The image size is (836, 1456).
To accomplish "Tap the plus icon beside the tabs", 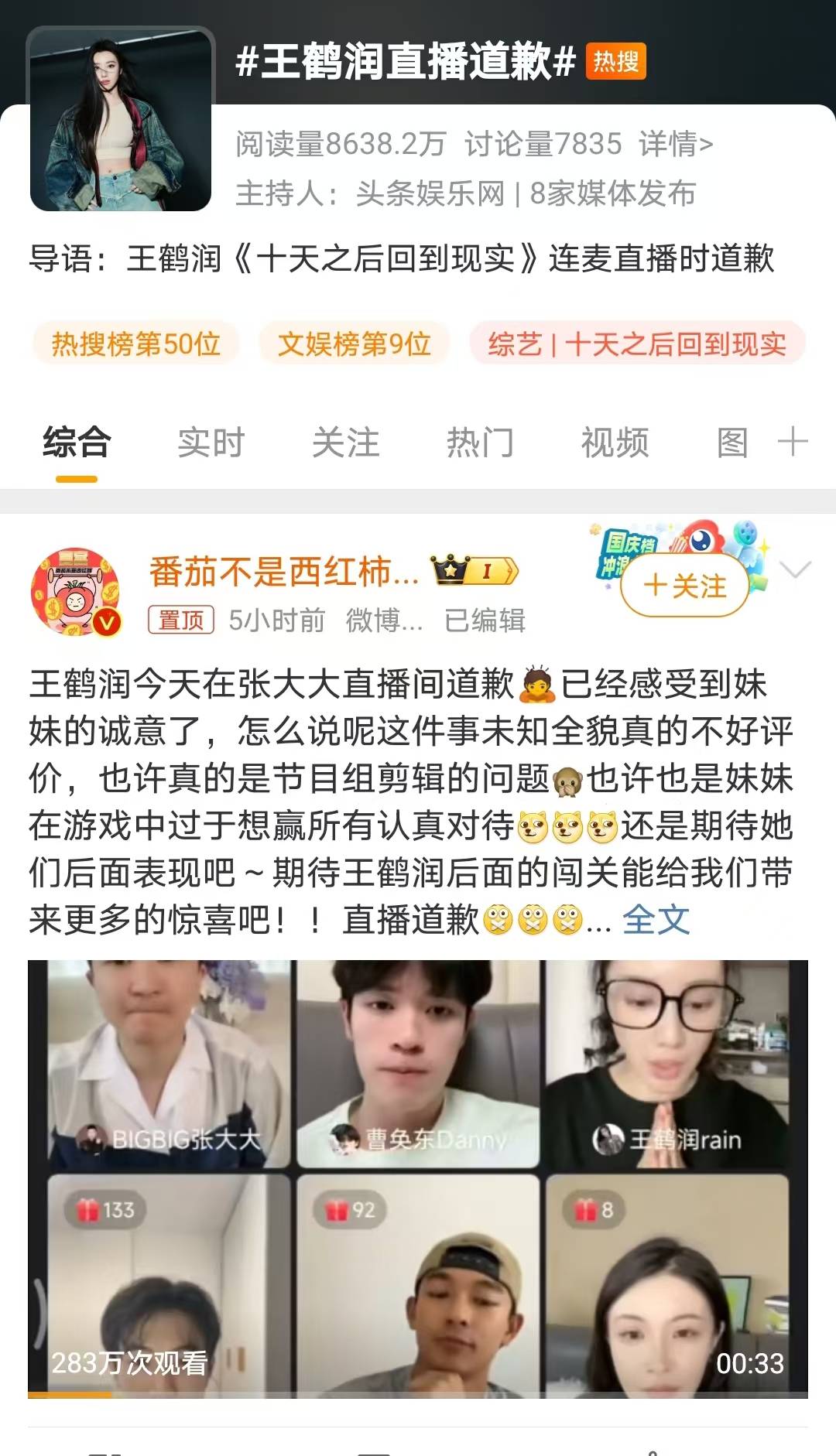I will click(x=793, y=443).
